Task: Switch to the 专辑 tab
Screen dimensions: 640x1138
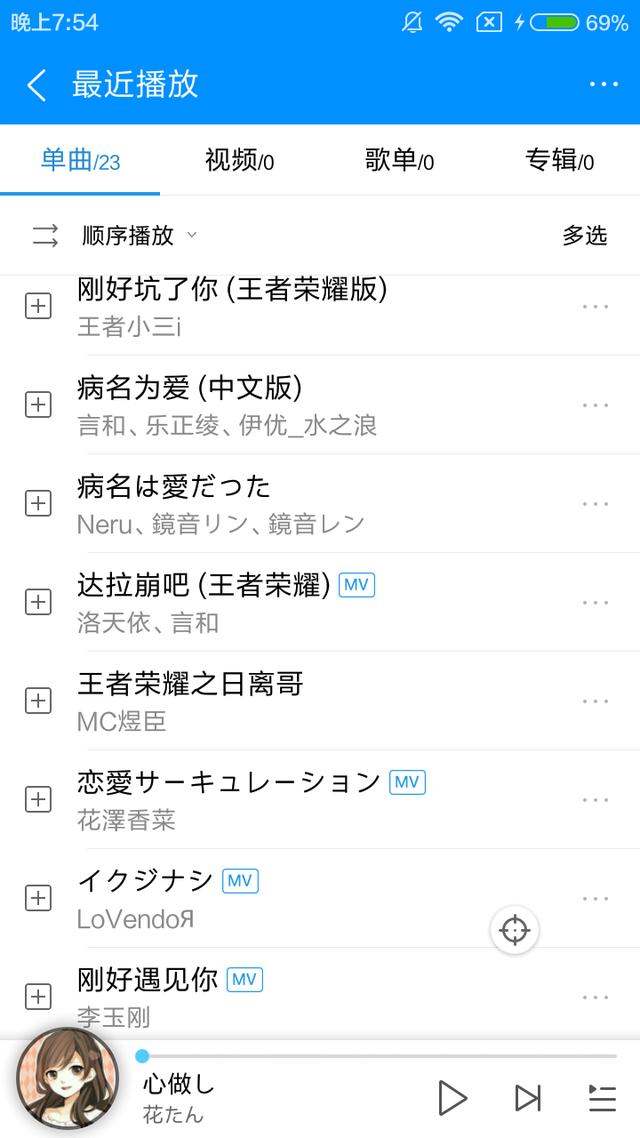Action: [x=559, y=160]
